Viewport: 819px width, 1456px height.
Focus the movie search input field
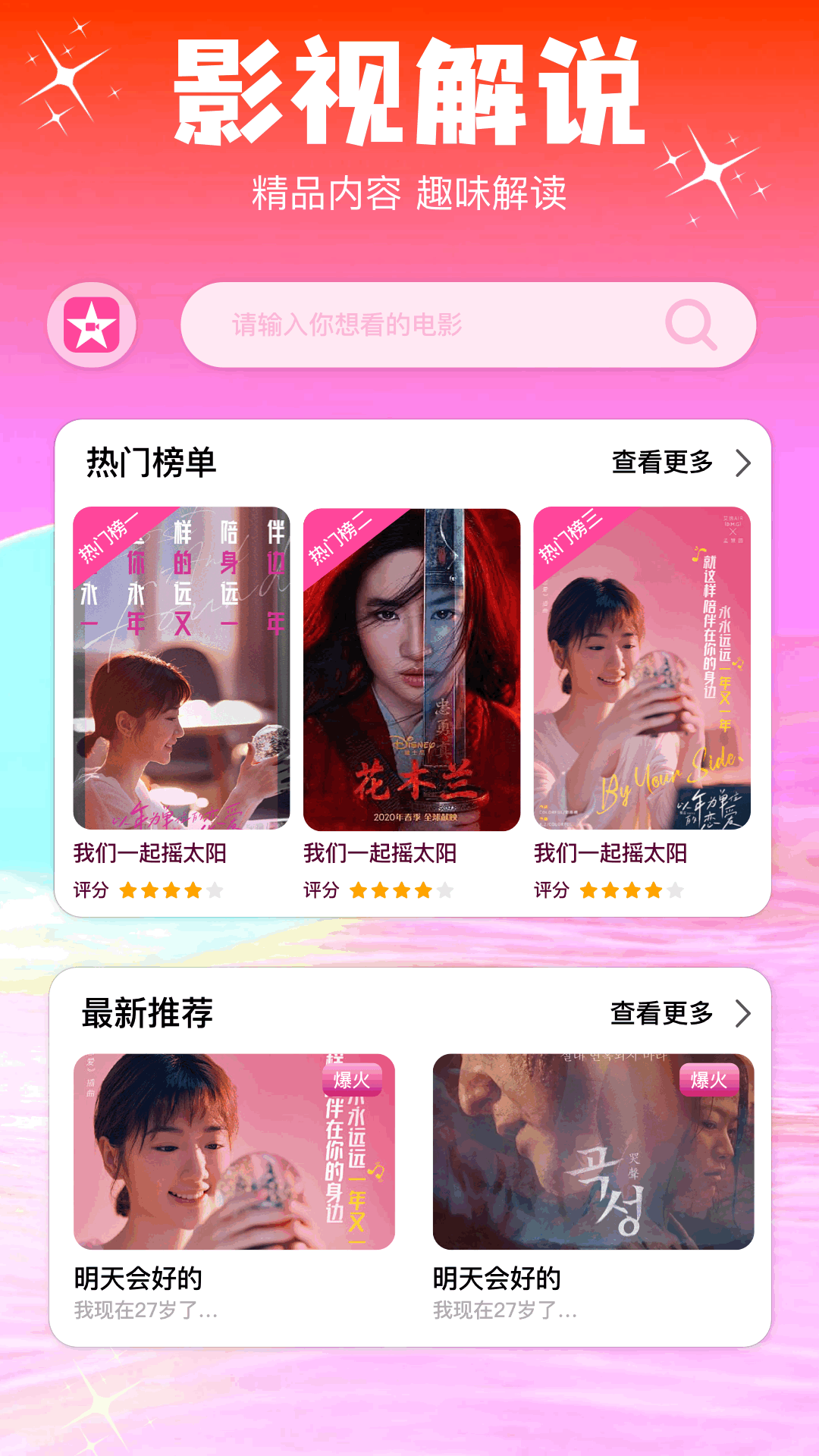tap(468, 325)
